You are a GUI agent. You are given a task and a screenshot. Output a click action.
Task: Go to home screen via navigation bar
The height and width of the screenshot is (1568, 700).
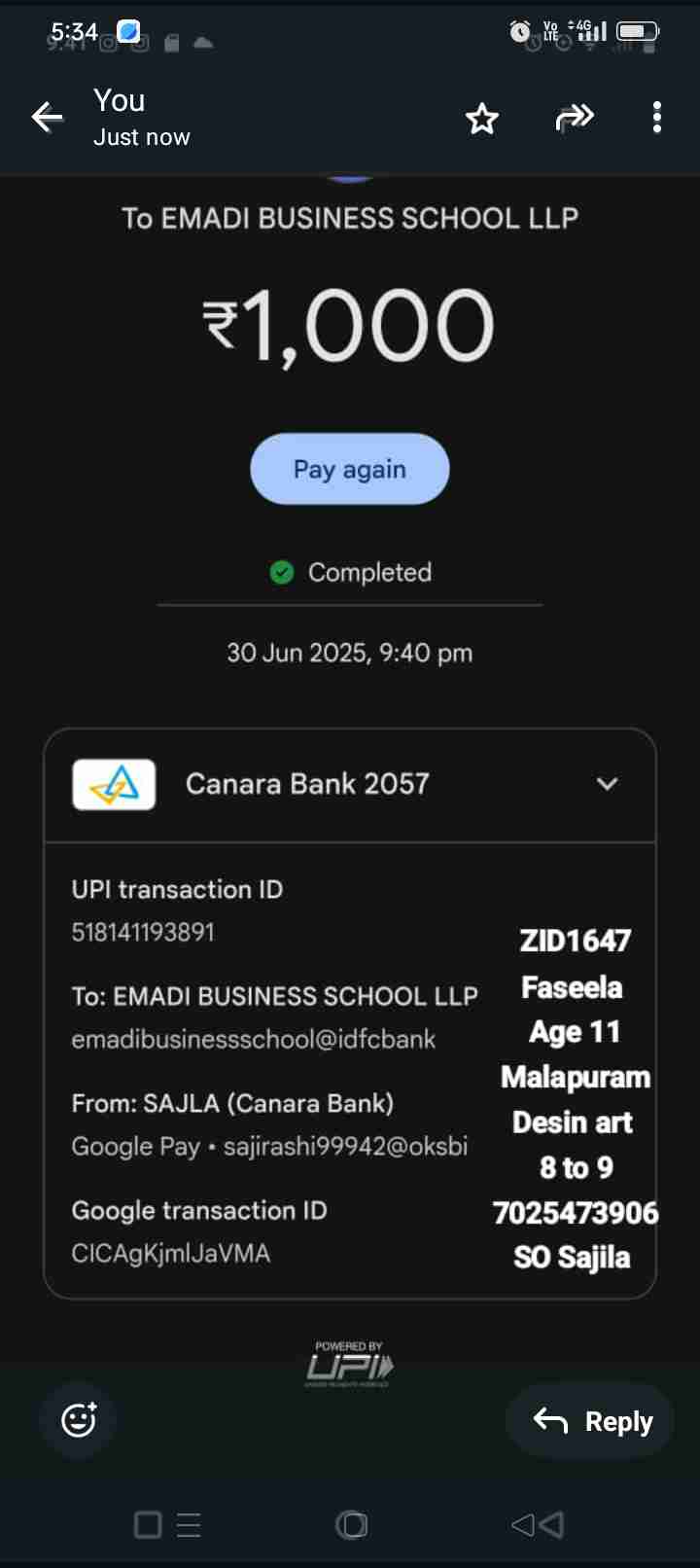tap(351, 1524)
